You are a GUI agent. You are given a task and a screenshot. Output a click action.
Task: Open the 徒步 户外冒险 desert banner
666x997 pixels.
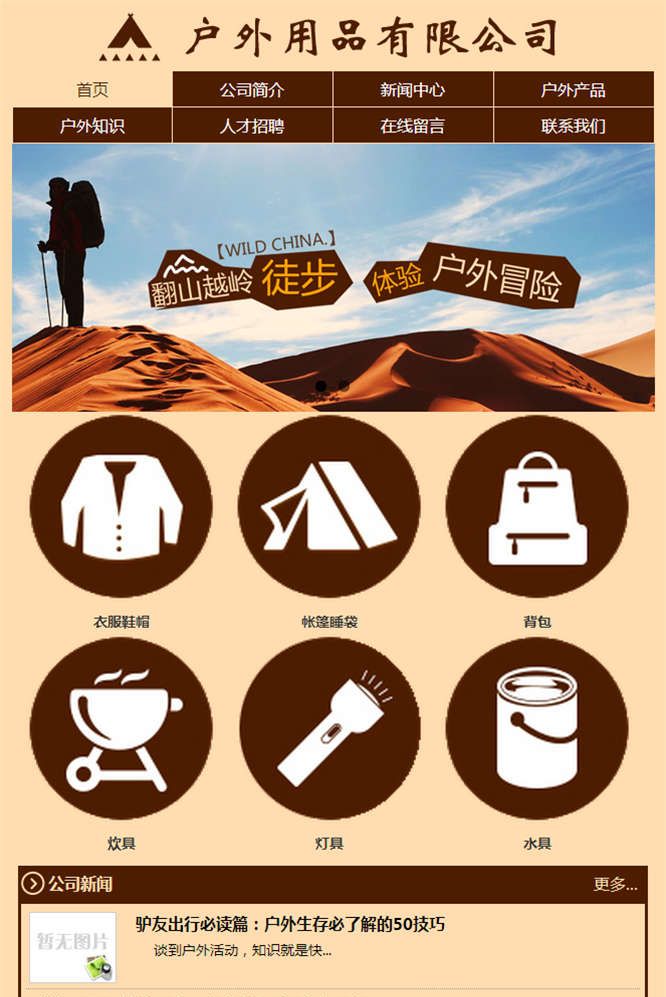coord(333,277)
